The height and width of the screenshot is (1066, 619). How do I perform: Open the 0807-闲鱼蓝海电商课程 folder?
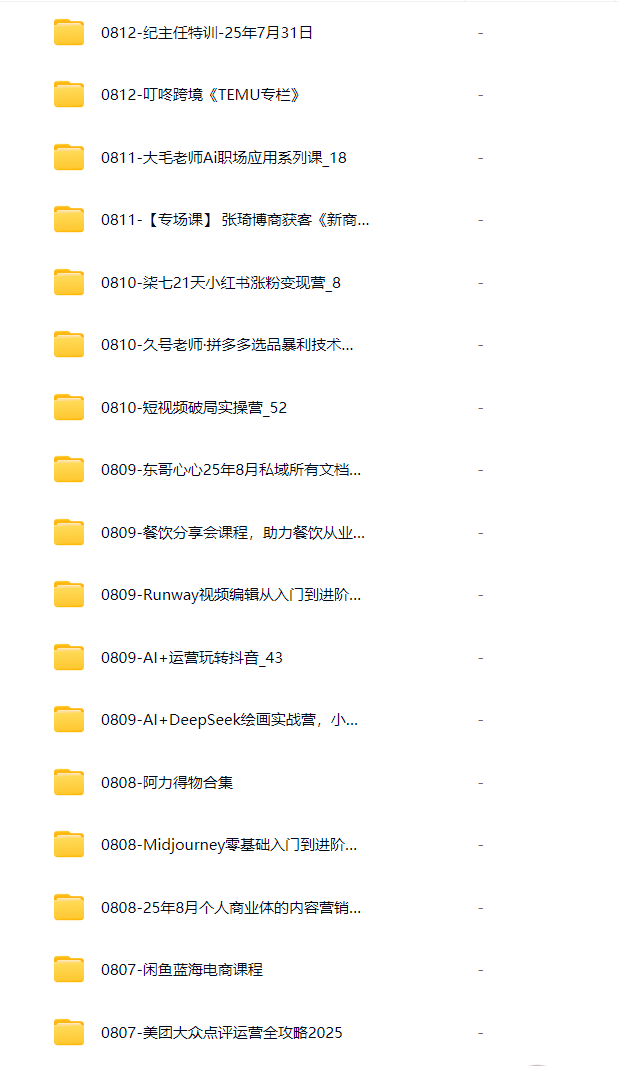182,970
